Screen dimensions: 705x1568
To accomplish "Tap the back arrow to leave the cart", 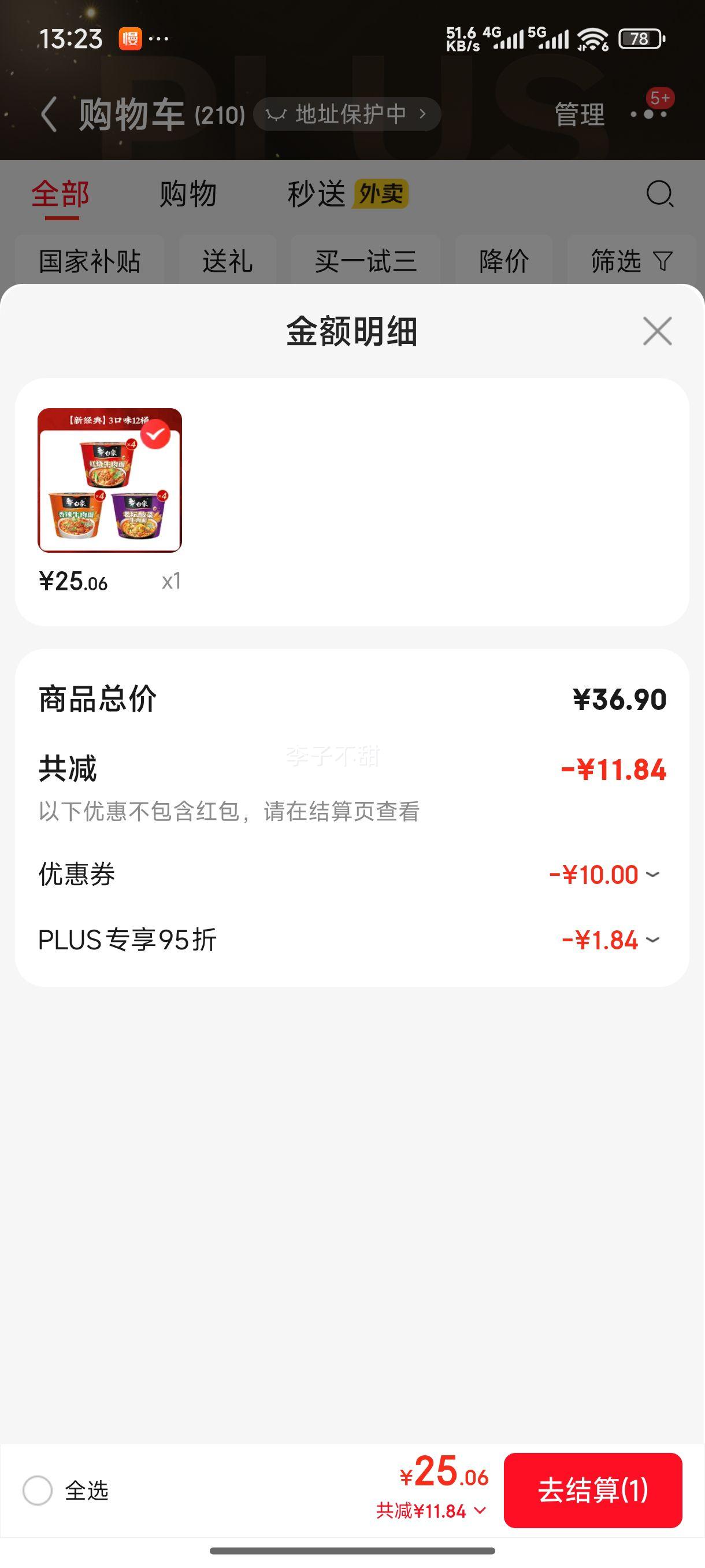I will pyautogui.click(x=49, y=114).
